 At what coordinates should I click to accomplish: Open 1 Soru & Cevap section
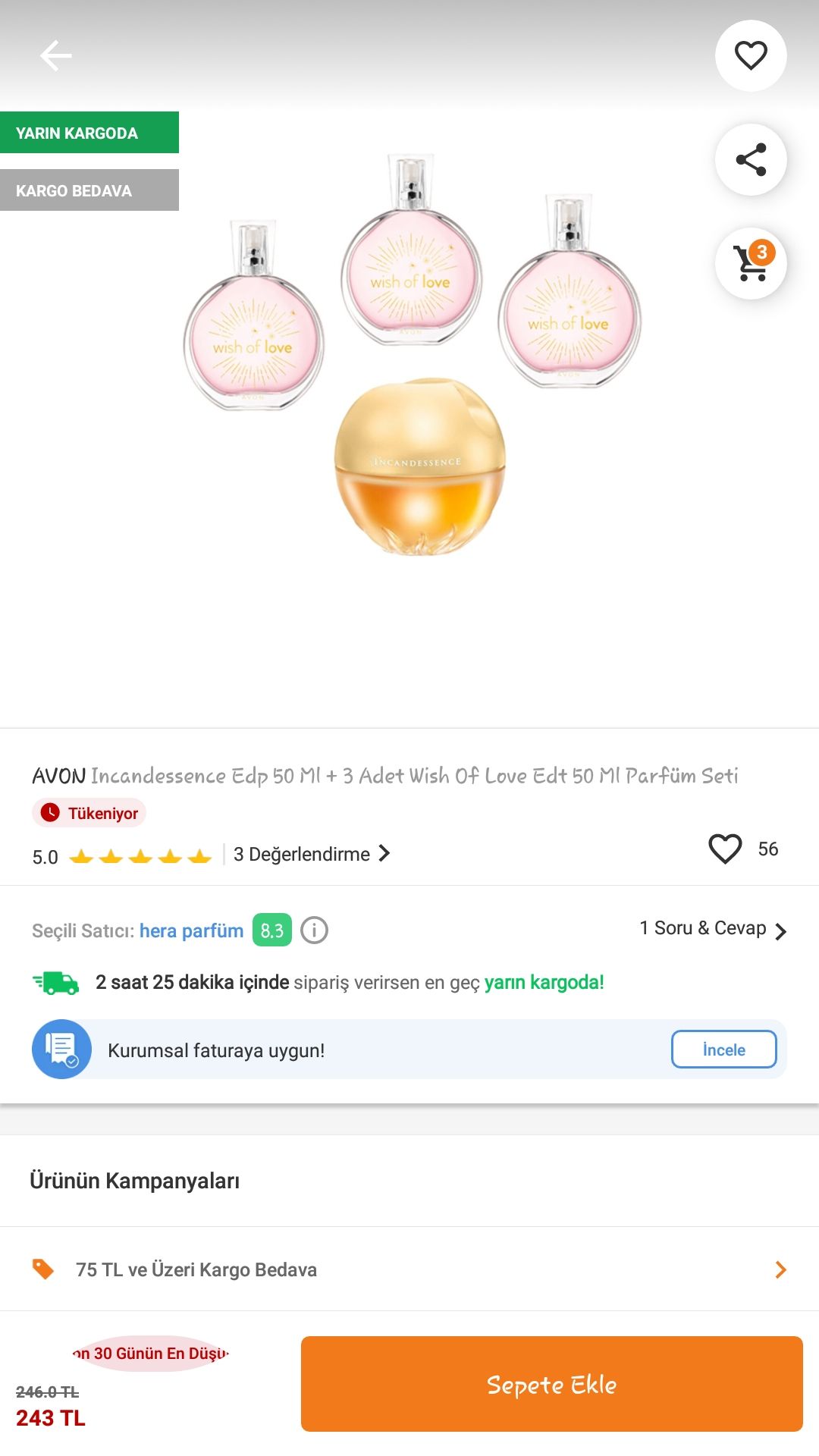(713, 929)
